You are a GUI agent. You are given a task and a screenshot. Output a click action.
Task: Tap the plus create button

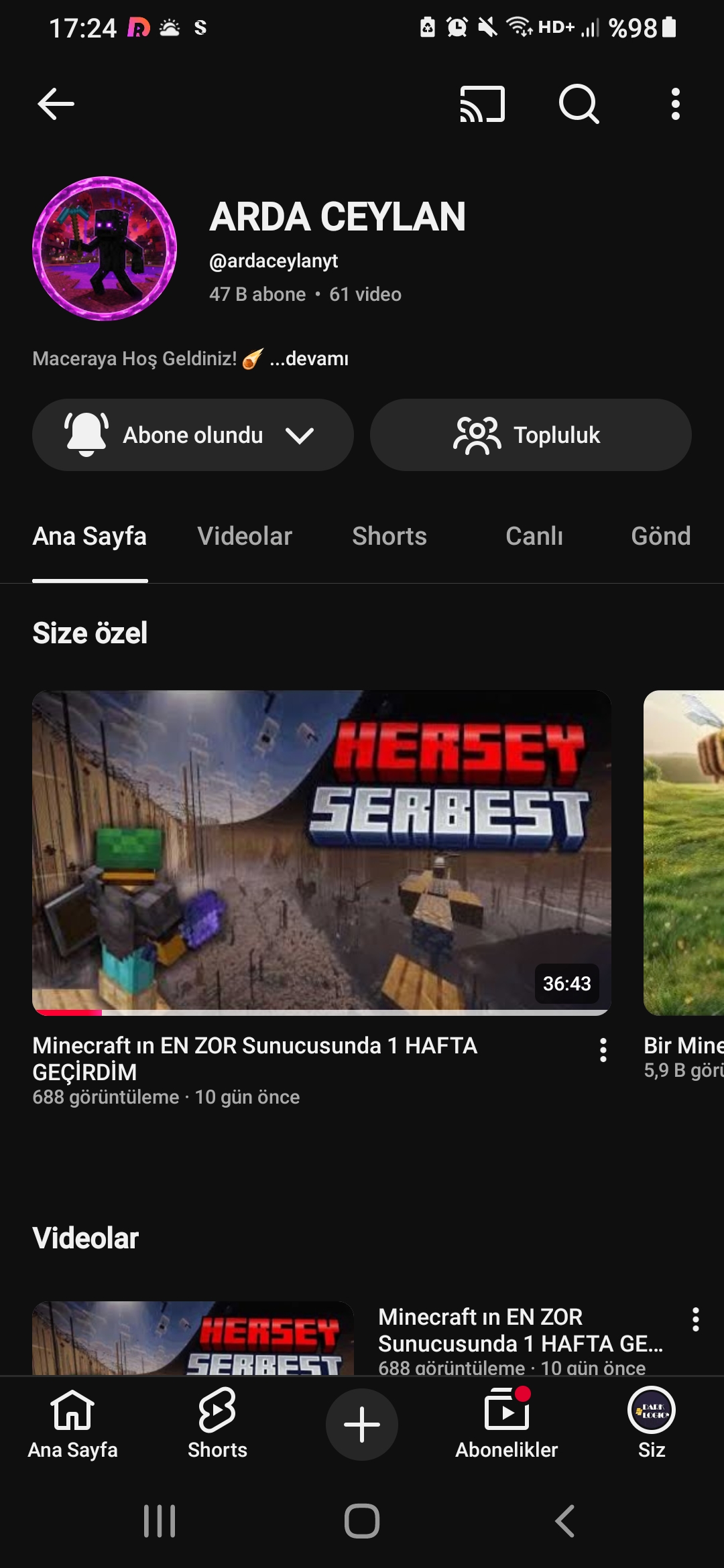[362, 1425]
